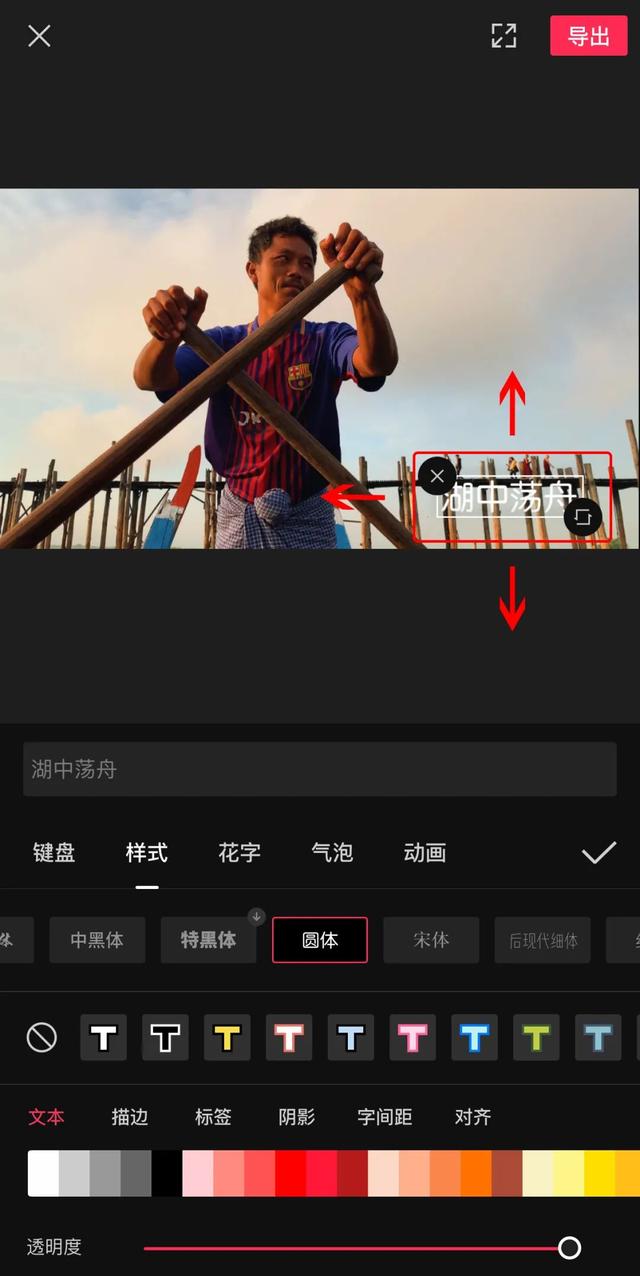Open the 气泡 tab
This screenshot has width=640, height=1276.
(332, 853)
